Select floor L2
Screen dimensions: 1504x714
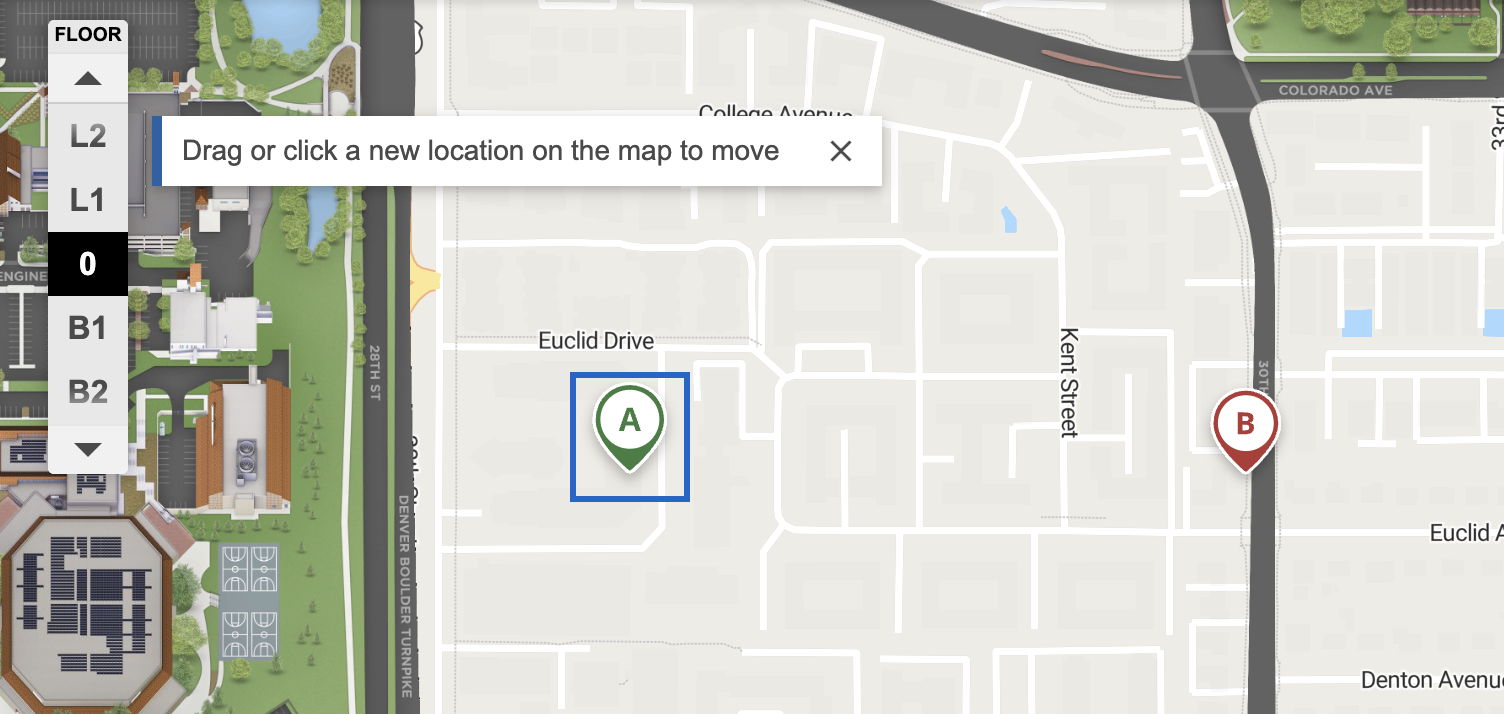88,136
